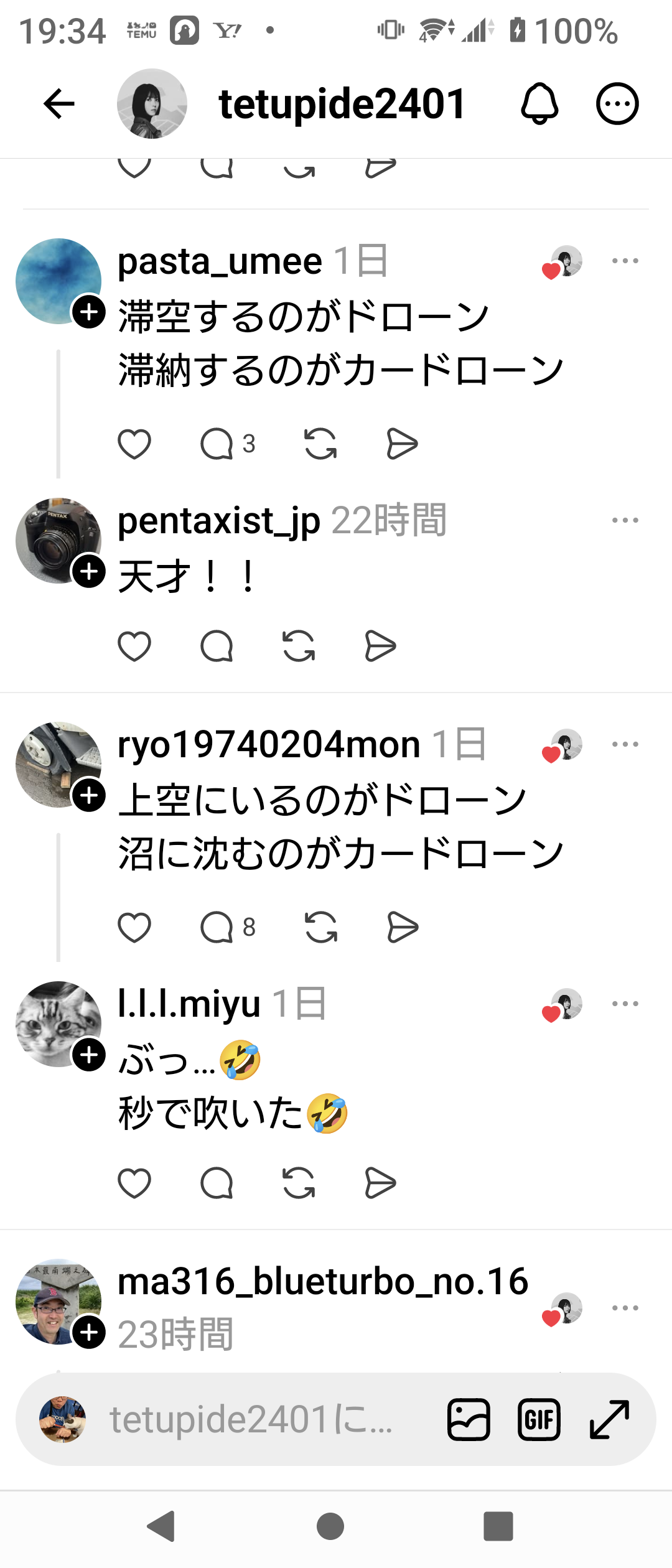The height and width of the screenshot is (1568, 672).
Task: Repost pentaxist_jp's 天才！！ reply
Action: pos(297,646)
